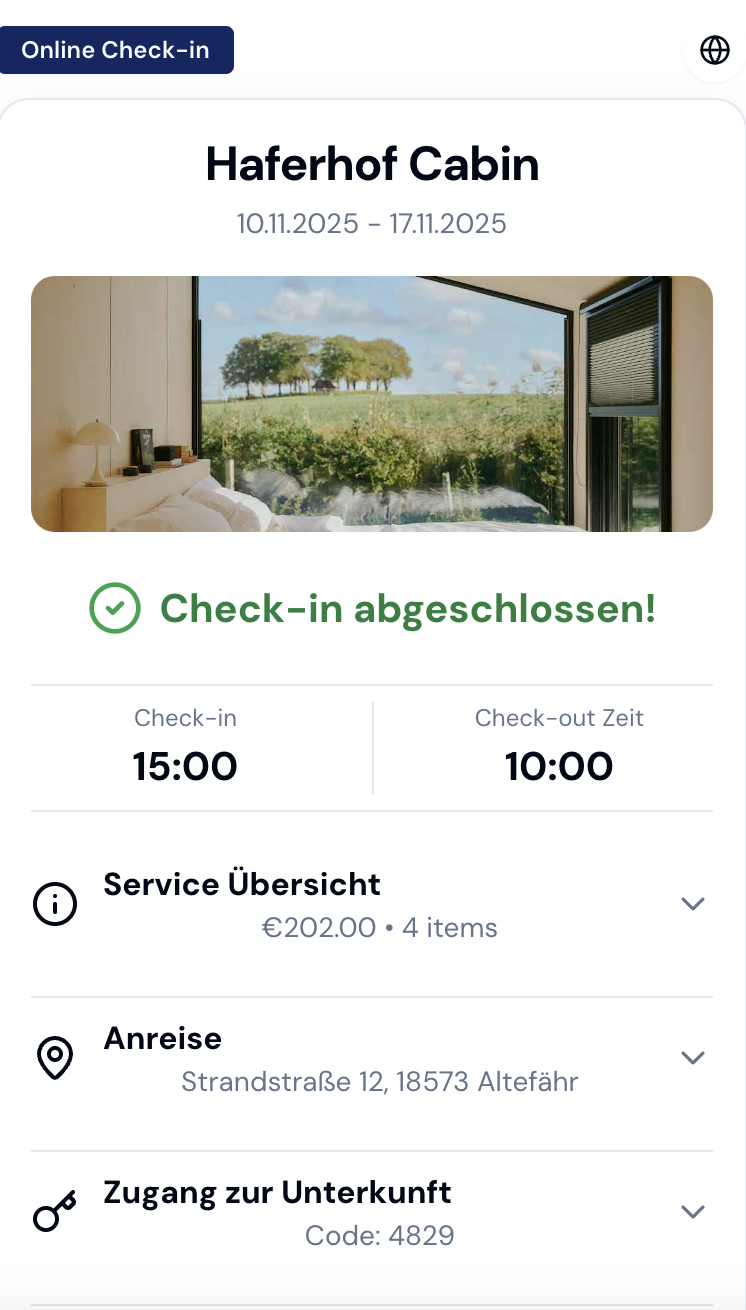Click the globe icon in the top right corner

(713, 50)
